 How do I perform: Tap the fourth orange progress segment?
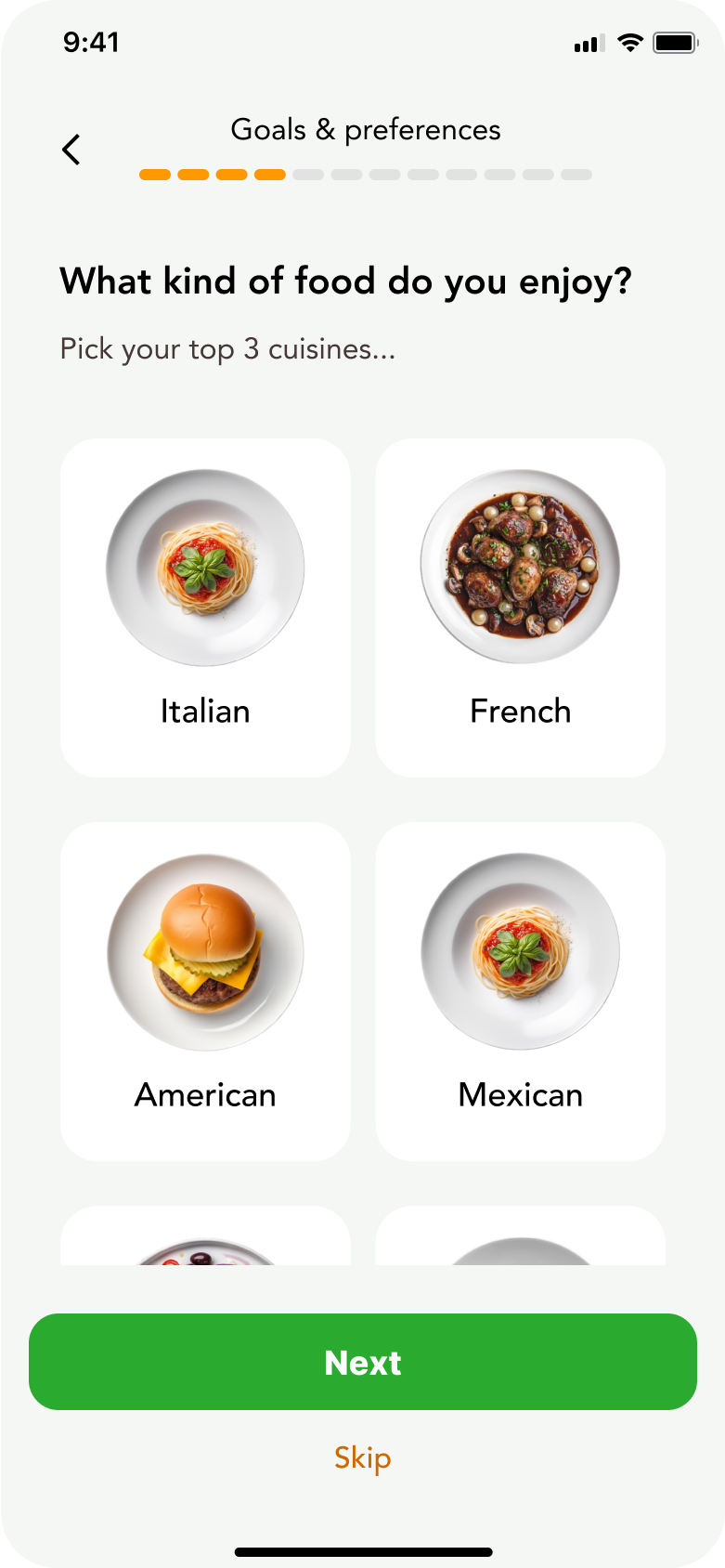(x=268, y=174)
